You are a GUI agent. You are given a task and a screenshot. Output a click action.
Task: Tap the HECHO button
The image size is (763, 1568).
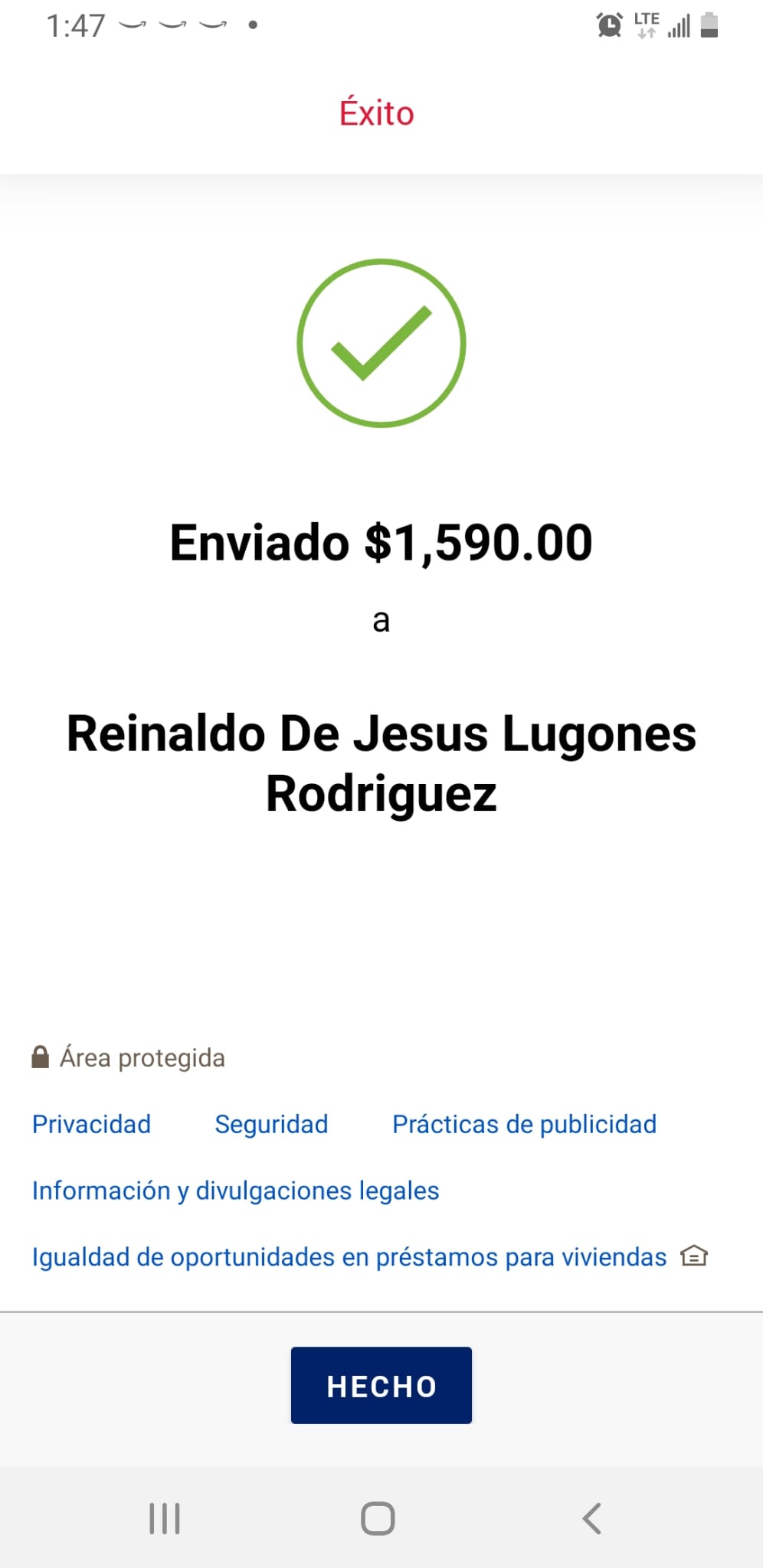pyautogui.click(x=381, y=1385)
